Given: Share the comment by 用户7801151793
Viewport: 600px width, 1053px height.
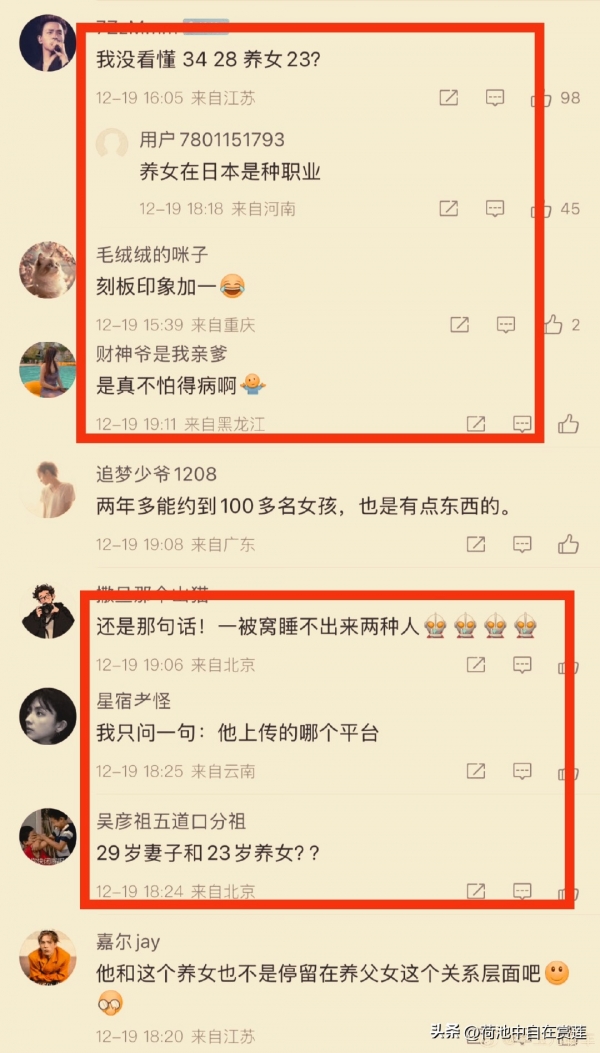Looking at the screenshot, I should (449, 208).
